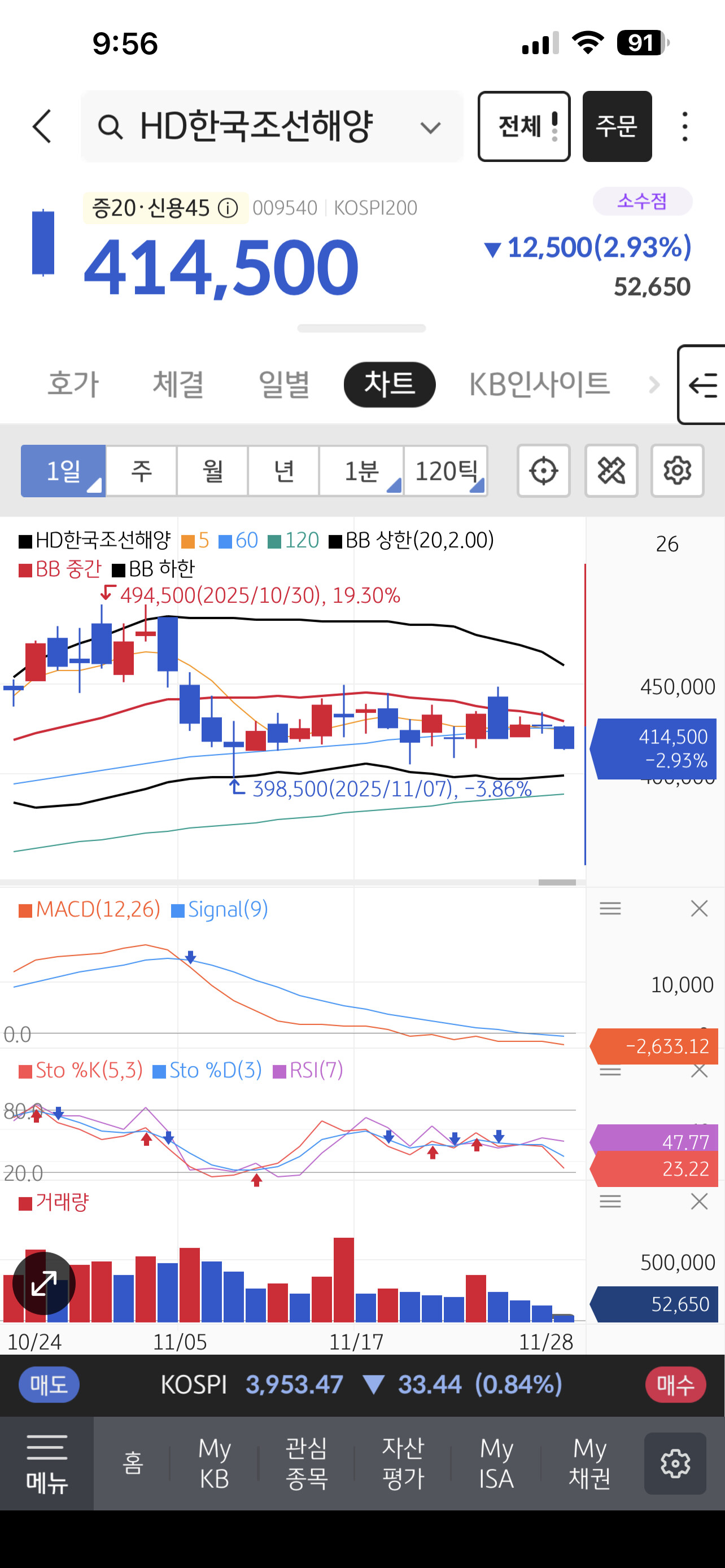Go back using the top-left arrow

click(41, 126)
